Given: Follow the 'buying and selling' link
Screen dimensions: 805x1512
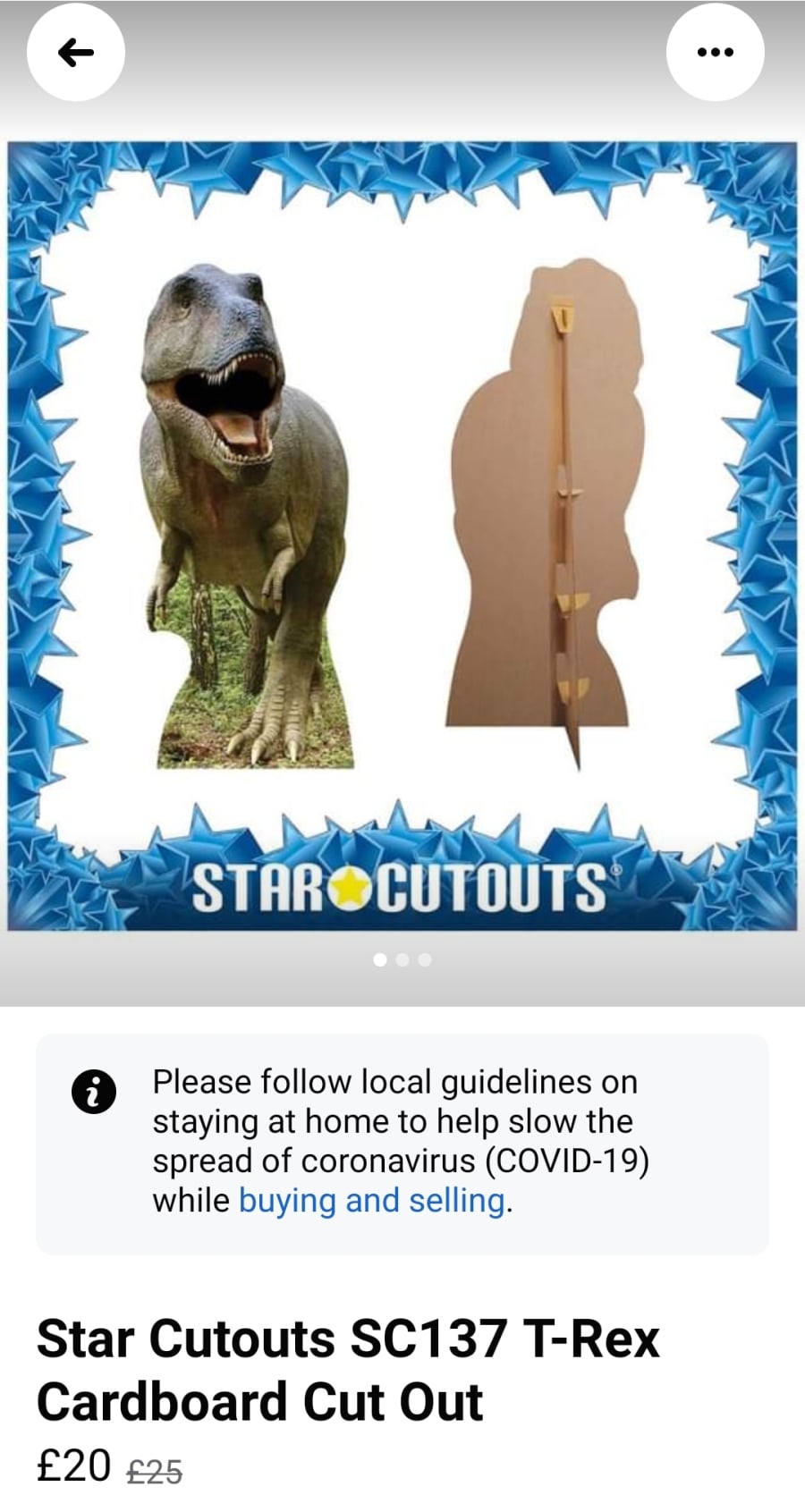Looking at the screenshot, I should point(371,1200).
